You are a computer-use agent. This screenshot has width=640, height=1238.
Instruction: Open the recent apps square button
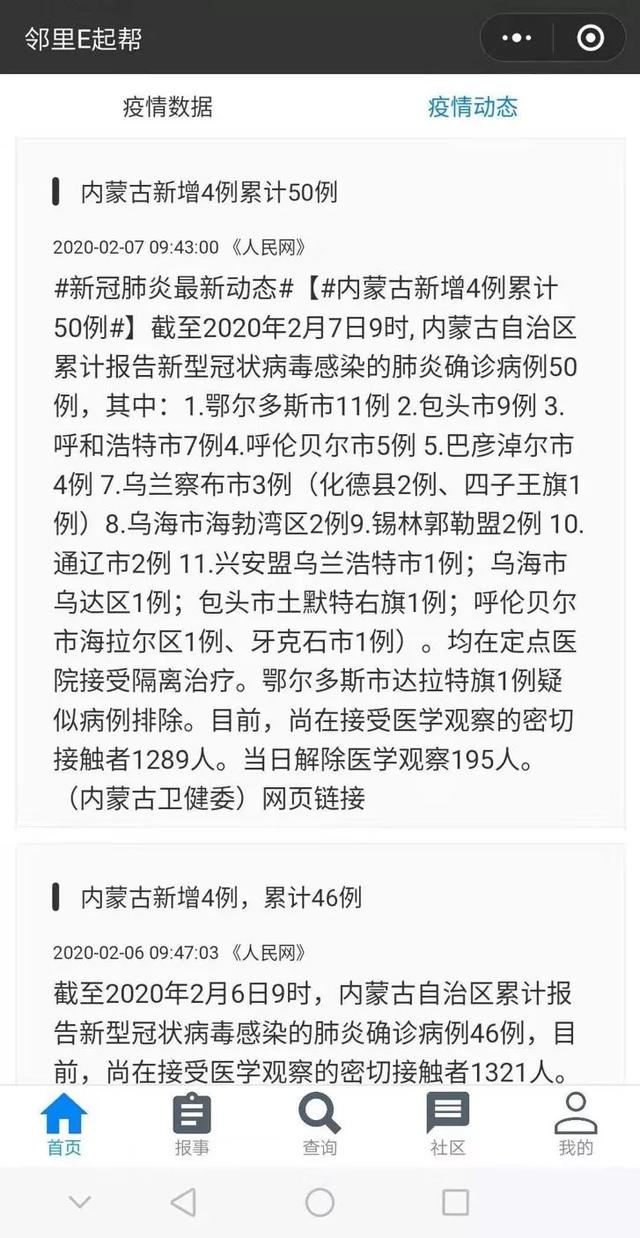click(x=456, y=1202)
